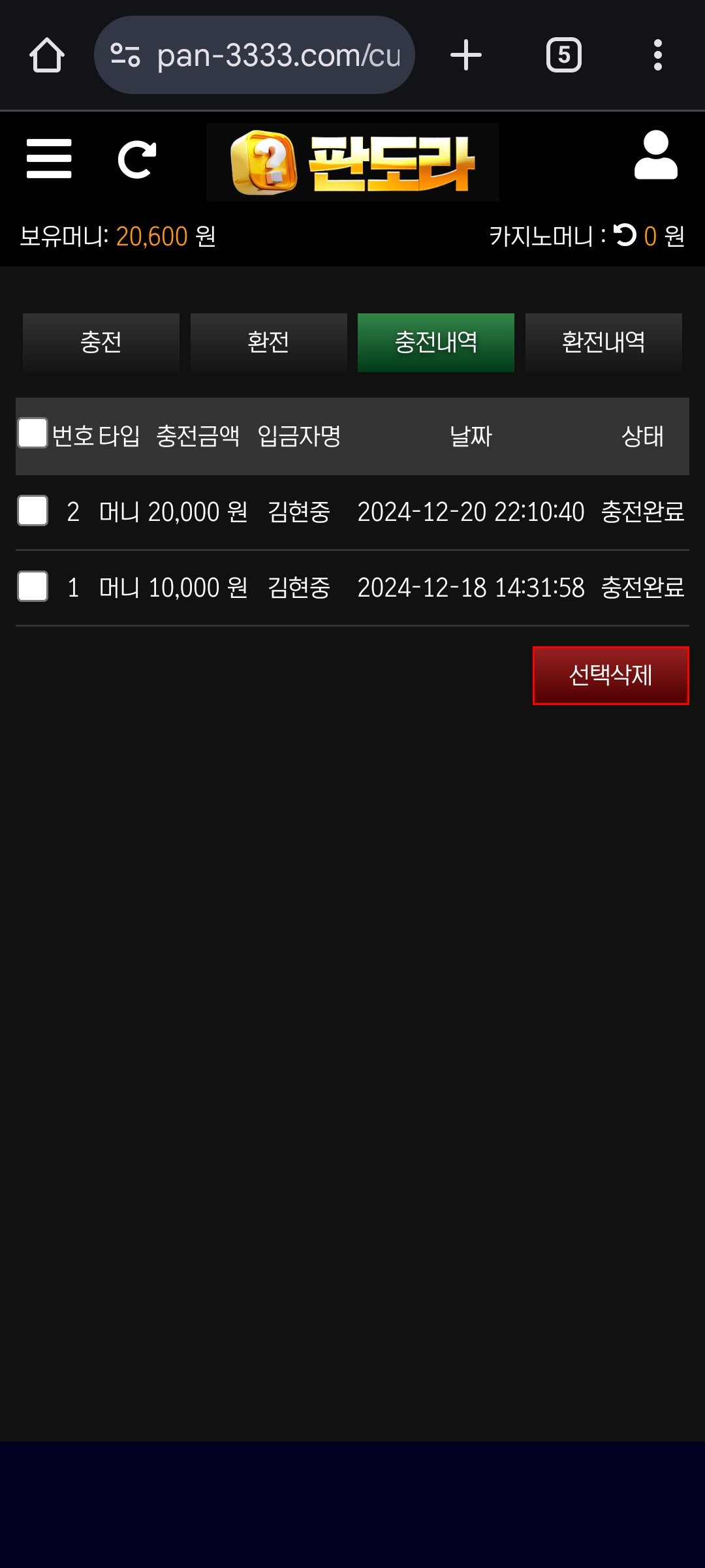
Task: Open the user profile icon
Action: (x=655, y=155)
